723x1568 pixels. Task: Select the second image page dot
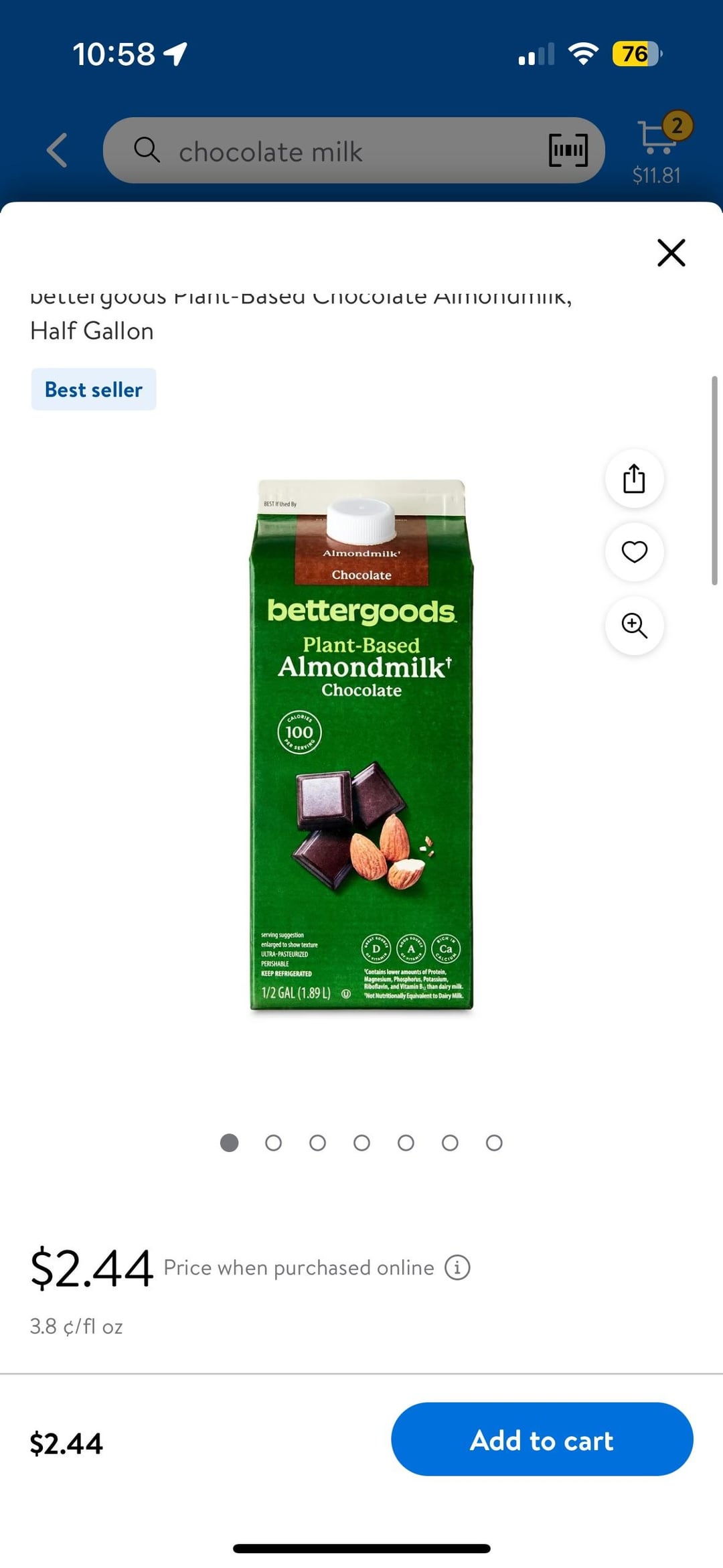click(273, 1143)
